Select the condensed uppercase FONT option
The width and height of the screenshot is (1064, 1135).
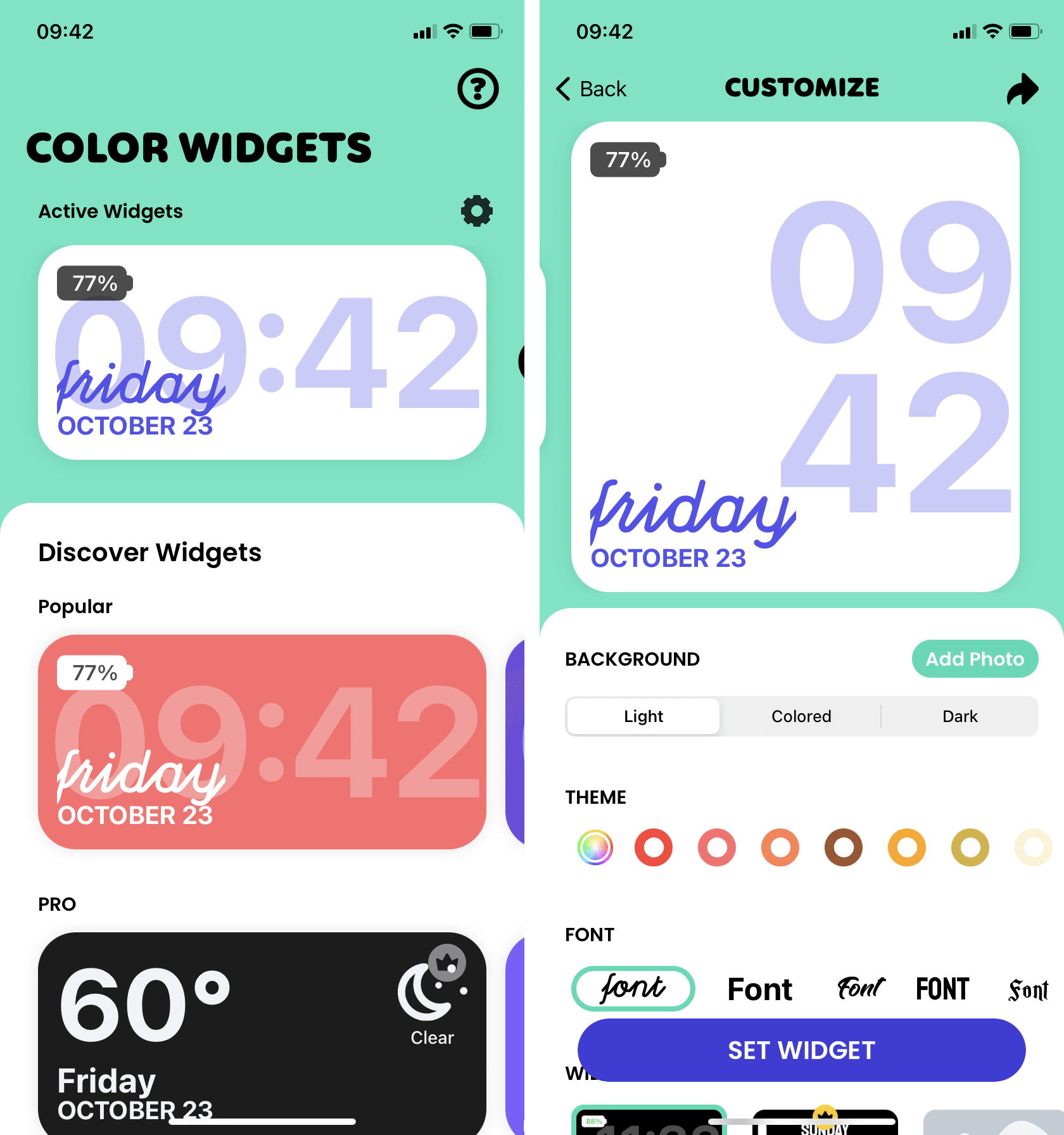pyautogui.click(x=942, y=989)
